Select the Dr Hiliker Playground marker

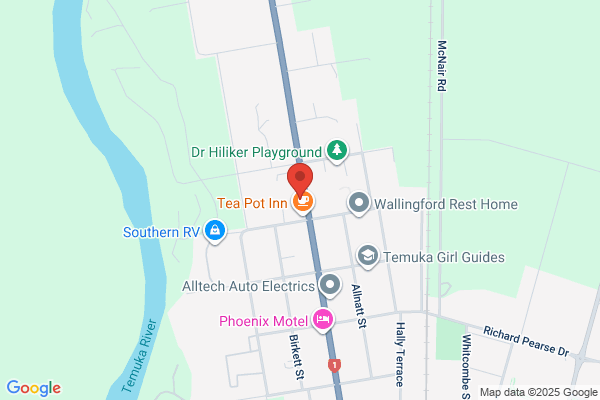[337, 151]
